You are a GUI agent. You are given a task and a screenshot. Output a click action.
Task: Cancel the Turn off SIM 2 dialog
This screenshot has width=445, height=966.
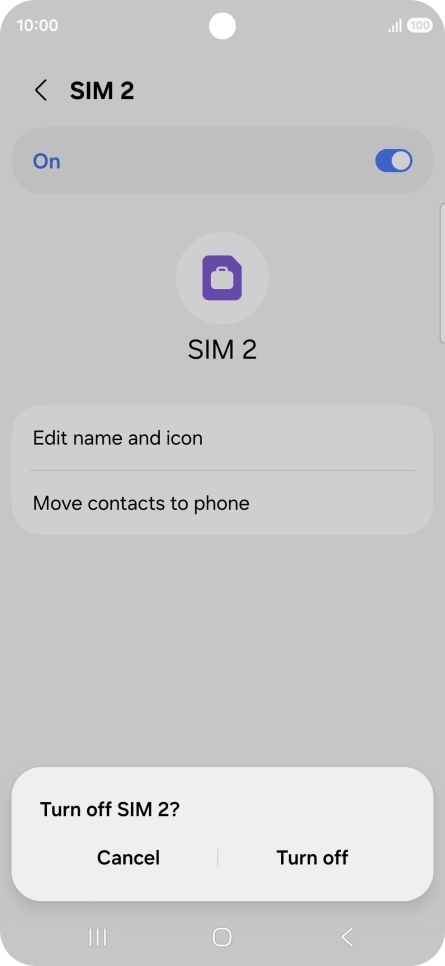128,858
